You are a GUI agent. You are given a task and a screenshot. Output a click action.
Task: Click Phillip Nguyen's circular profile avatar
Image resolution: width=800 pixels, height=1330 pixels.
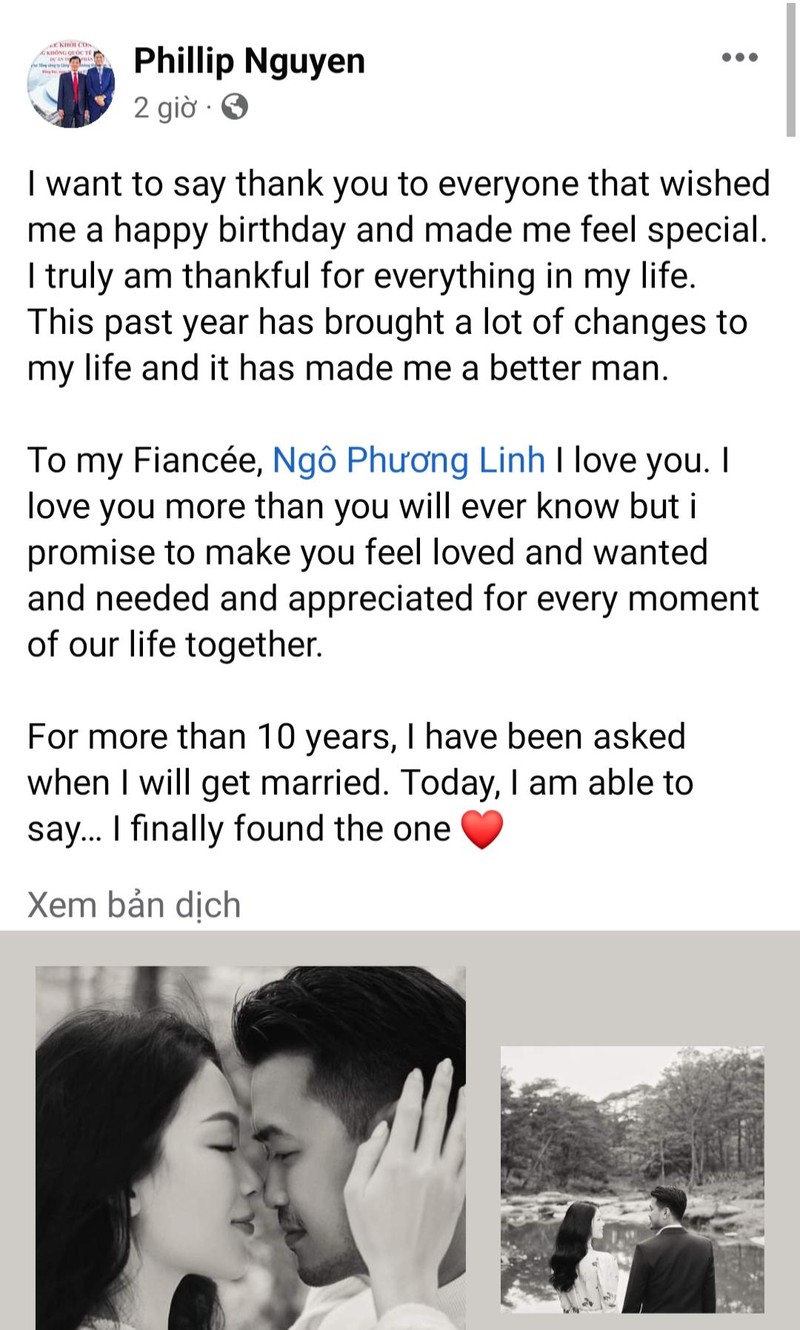(71, 84)
